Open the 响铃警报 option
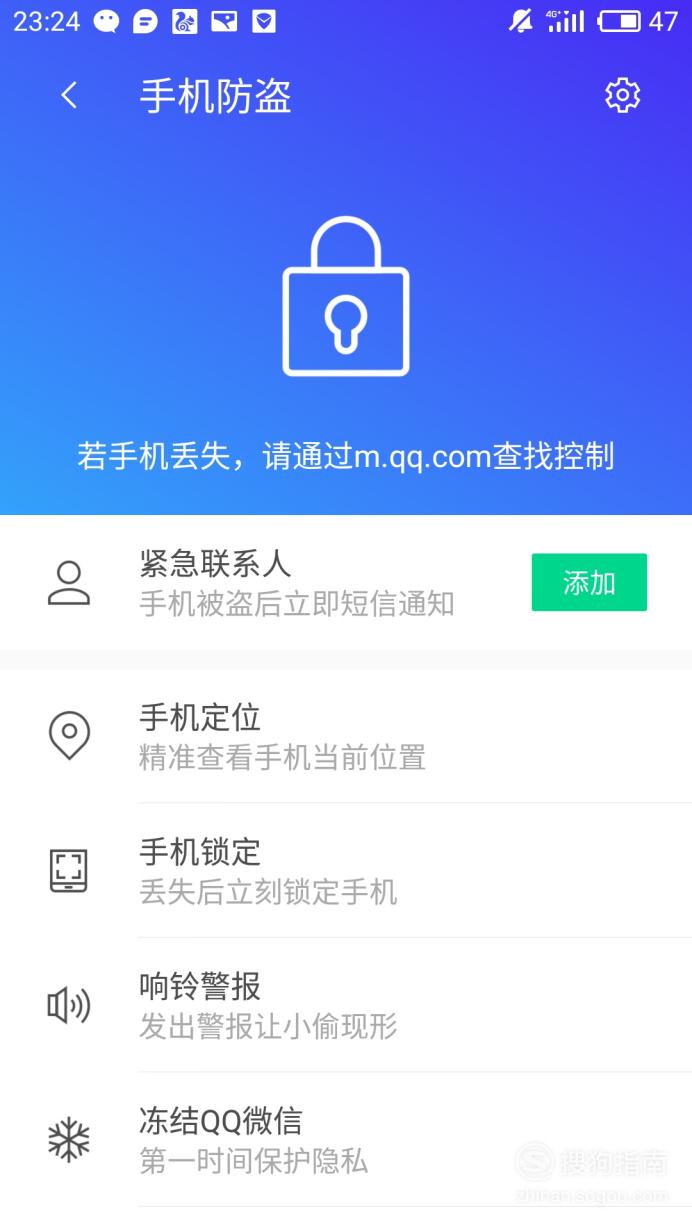 (x=346, y=1005)
